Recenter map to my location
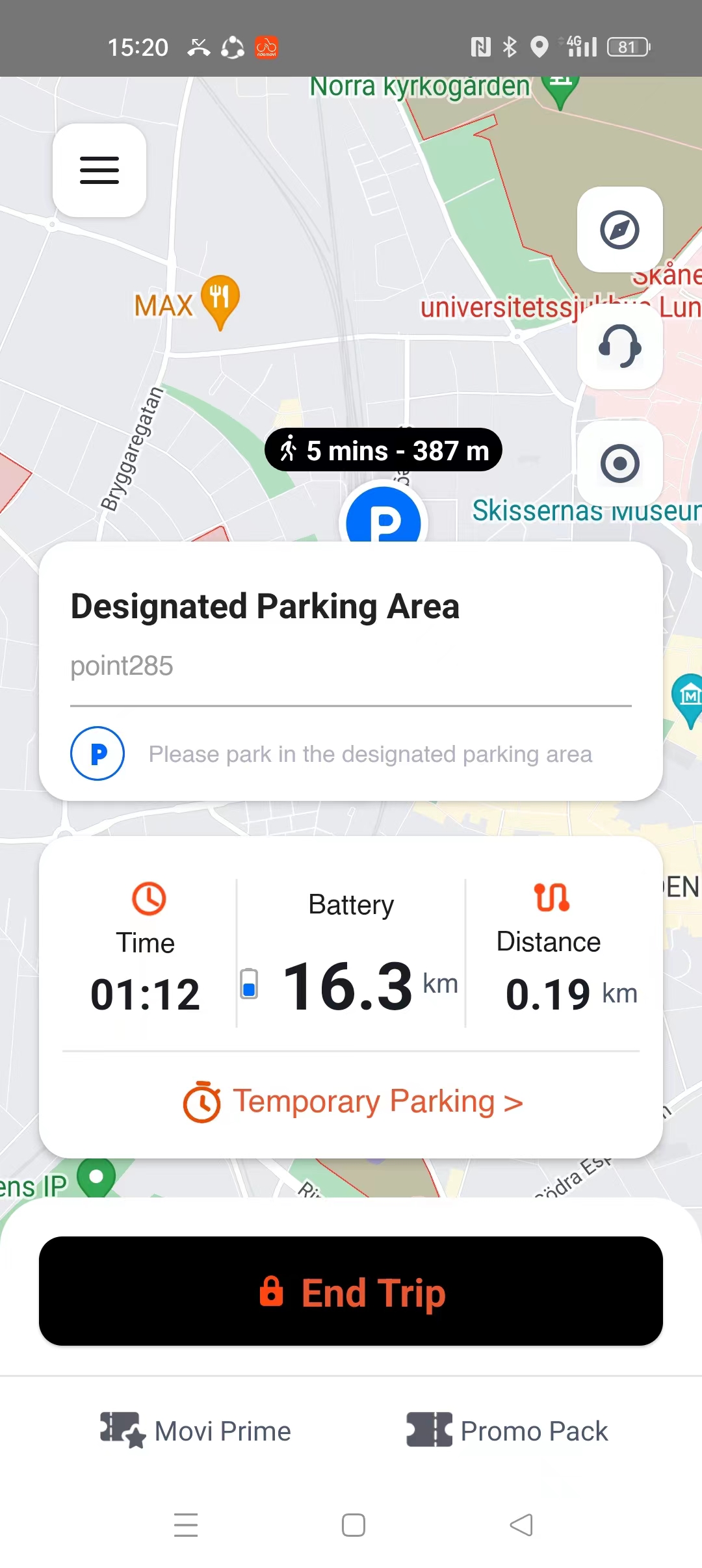Image resolution: width=702 pixels, height=1568 pixels. 620,464
